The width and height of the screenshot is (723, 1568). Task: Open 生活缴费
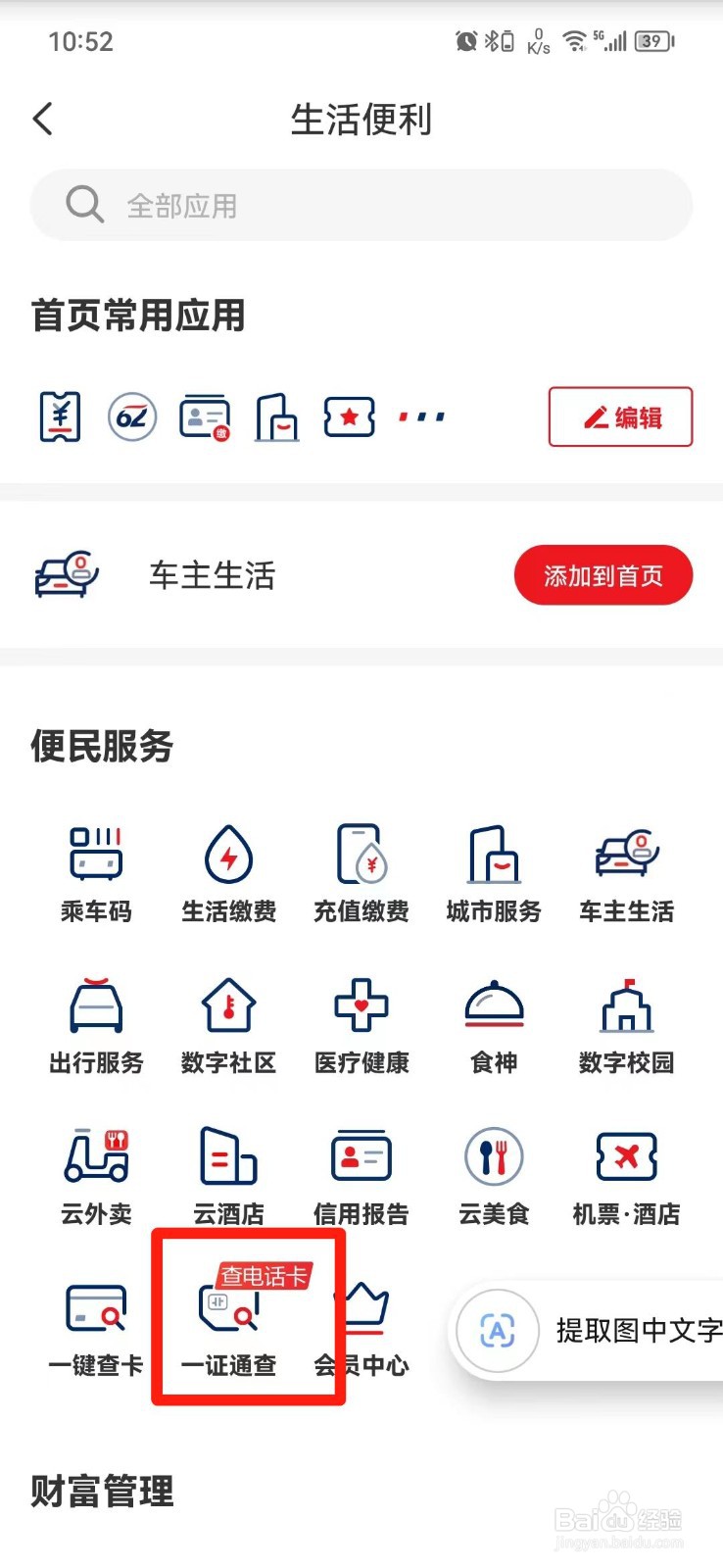pyautogui.click(x=229, y=874)
